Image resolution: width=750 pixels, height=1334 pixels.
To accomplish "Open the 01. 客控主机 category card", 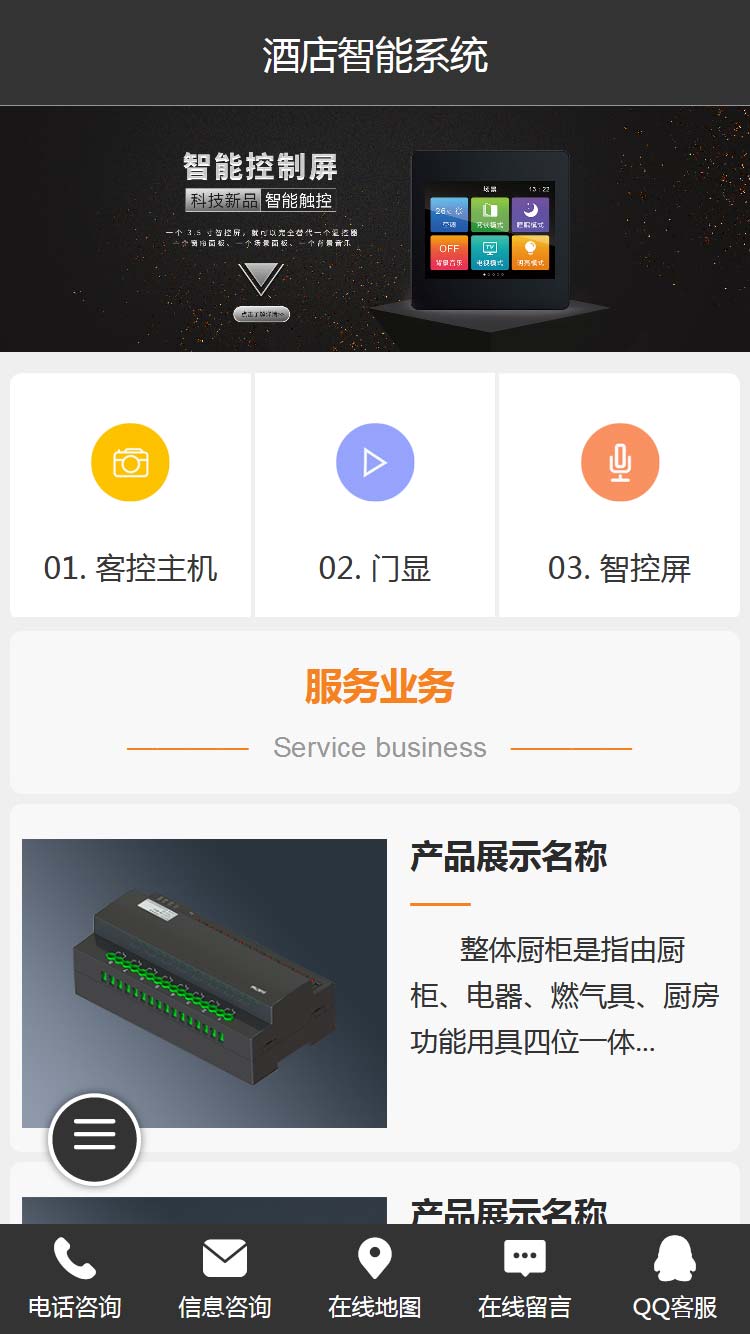I will click(131, 496).
